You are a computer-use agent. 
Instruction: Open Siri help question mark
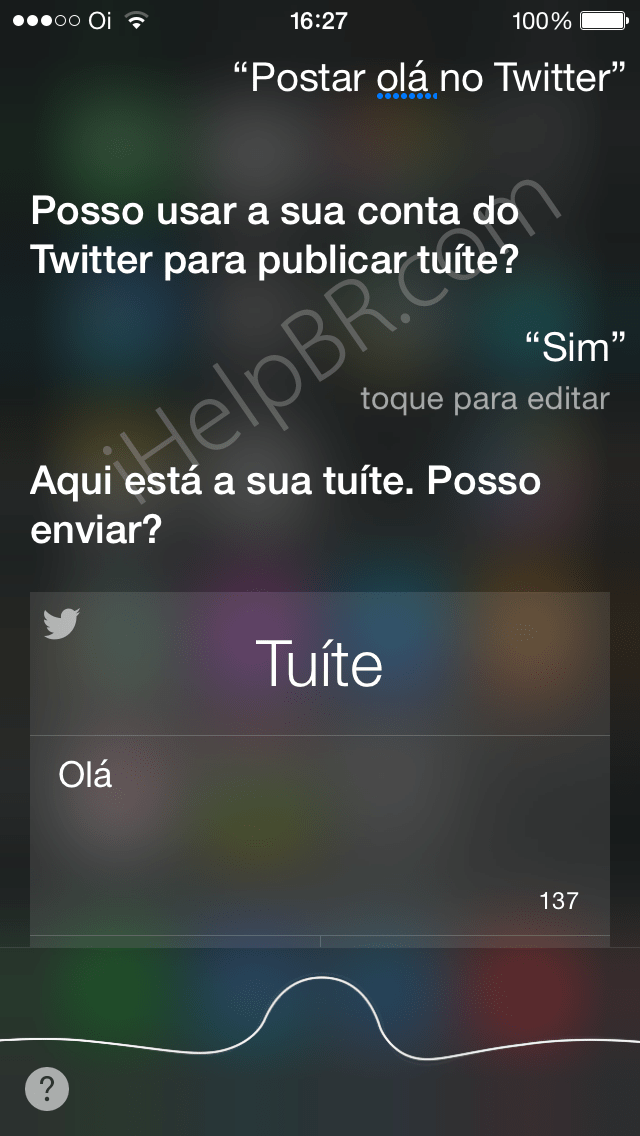click(x=47, y=1088)
